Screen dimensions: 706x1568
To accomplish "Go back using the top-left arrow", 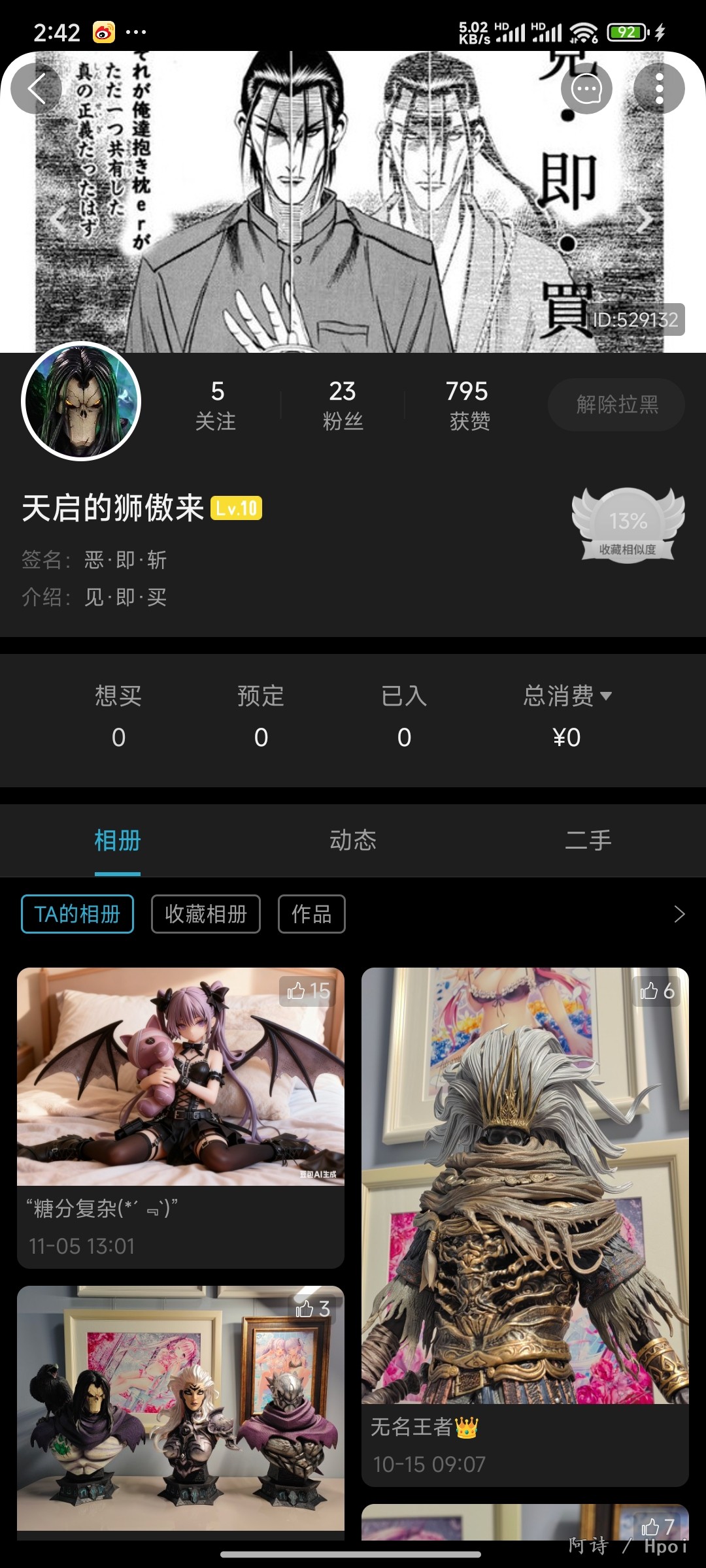I will [37, 89].
